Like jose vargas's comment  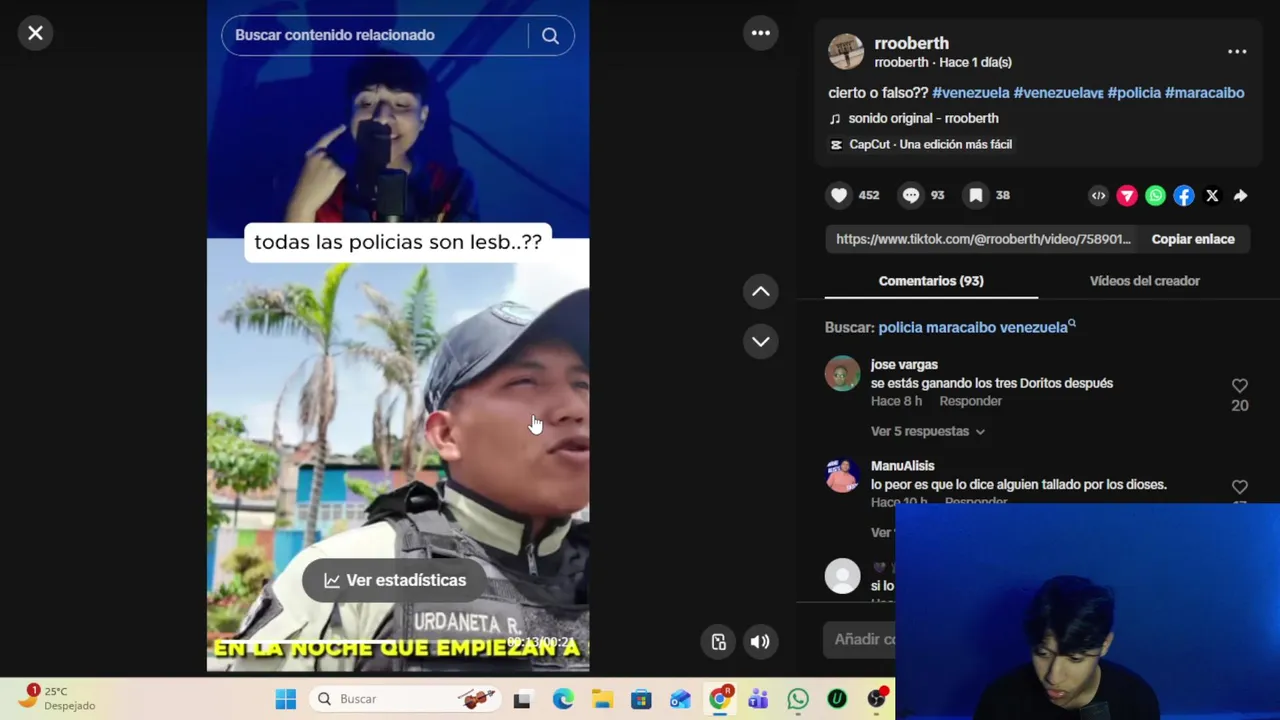pyautogui.click(x=1240, y=386)
